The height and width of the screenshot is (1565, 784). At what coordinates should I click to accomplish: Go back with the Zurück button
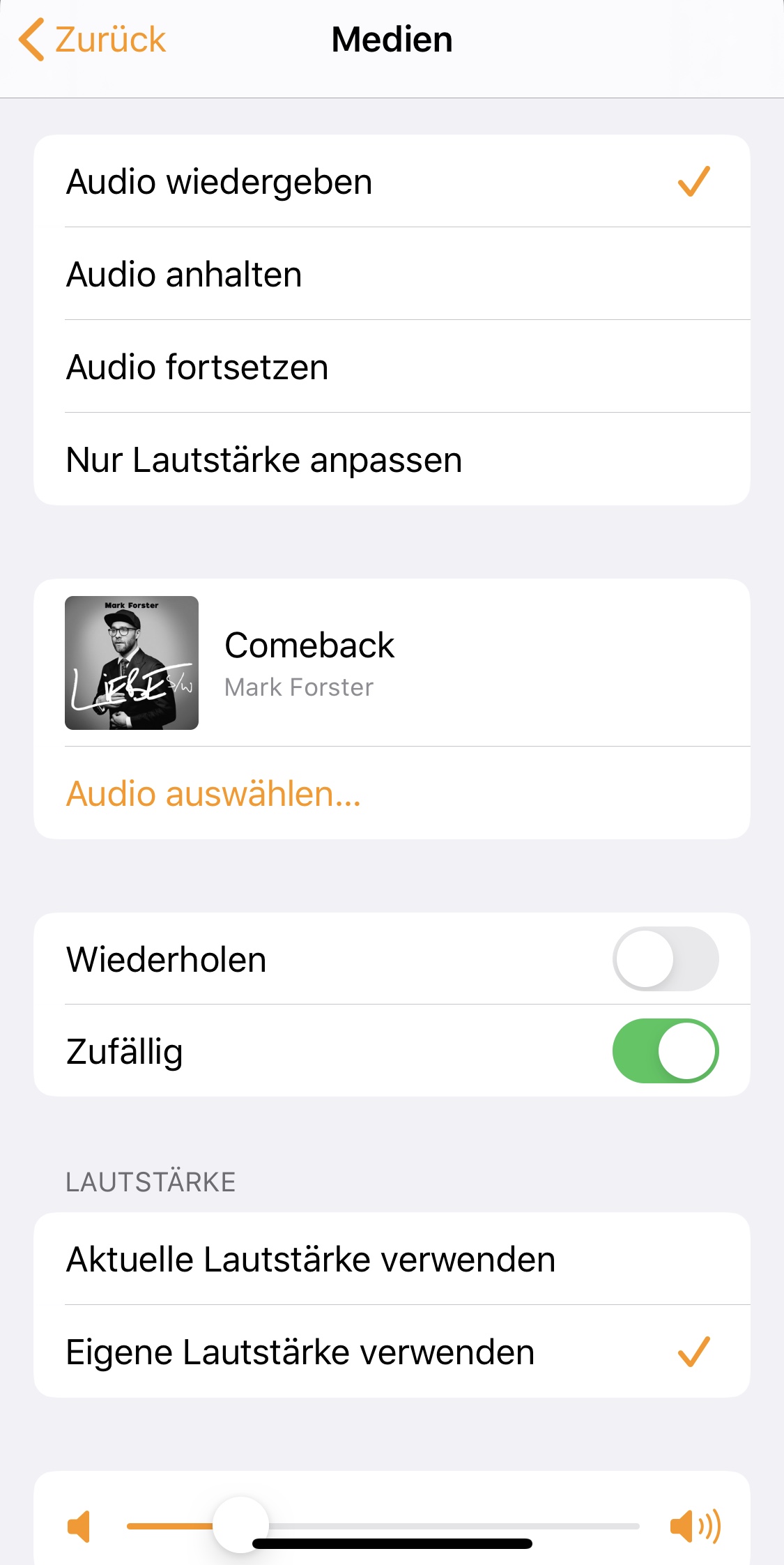(x=93, y=40)
